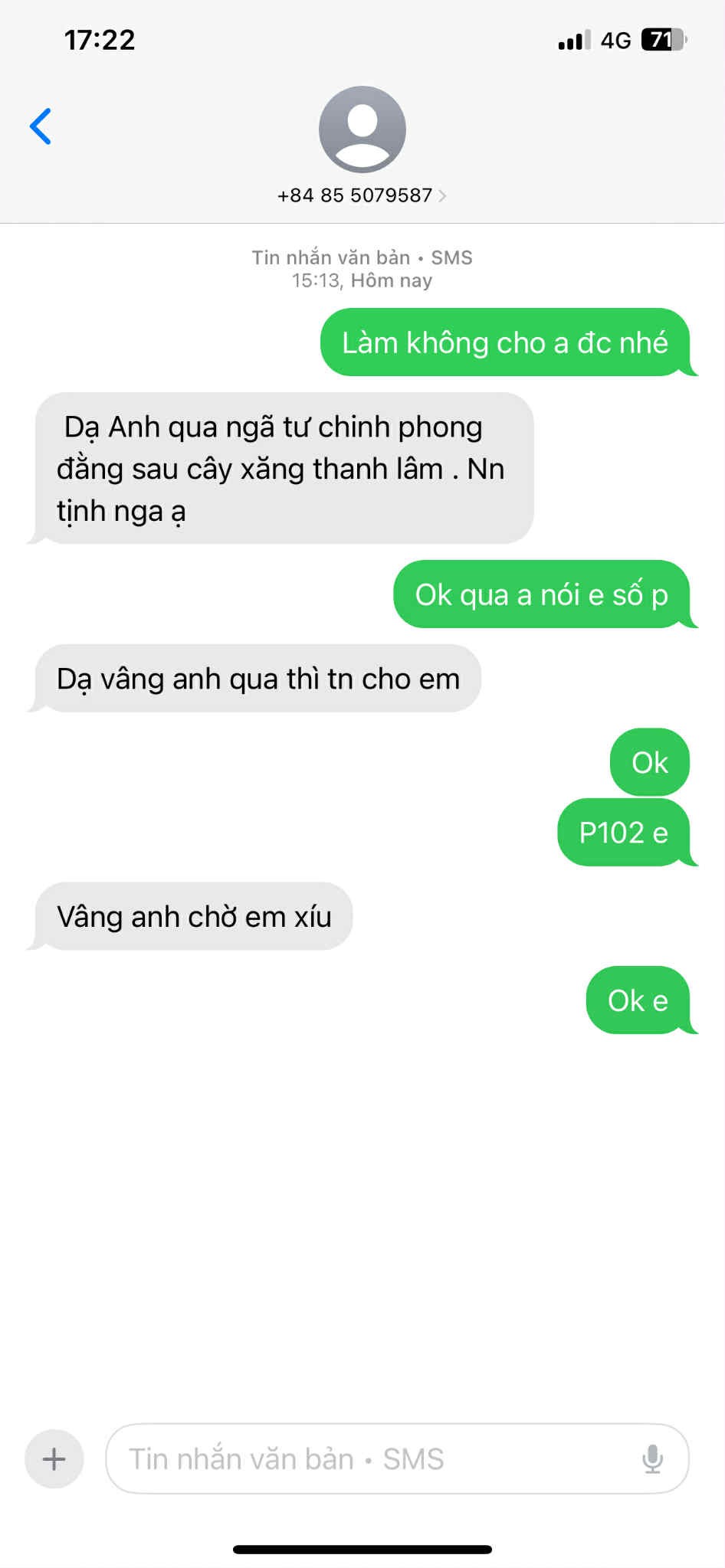Start voice dictation with the microphone
The image size is (725, 1568).
[x=652, y=1458]
